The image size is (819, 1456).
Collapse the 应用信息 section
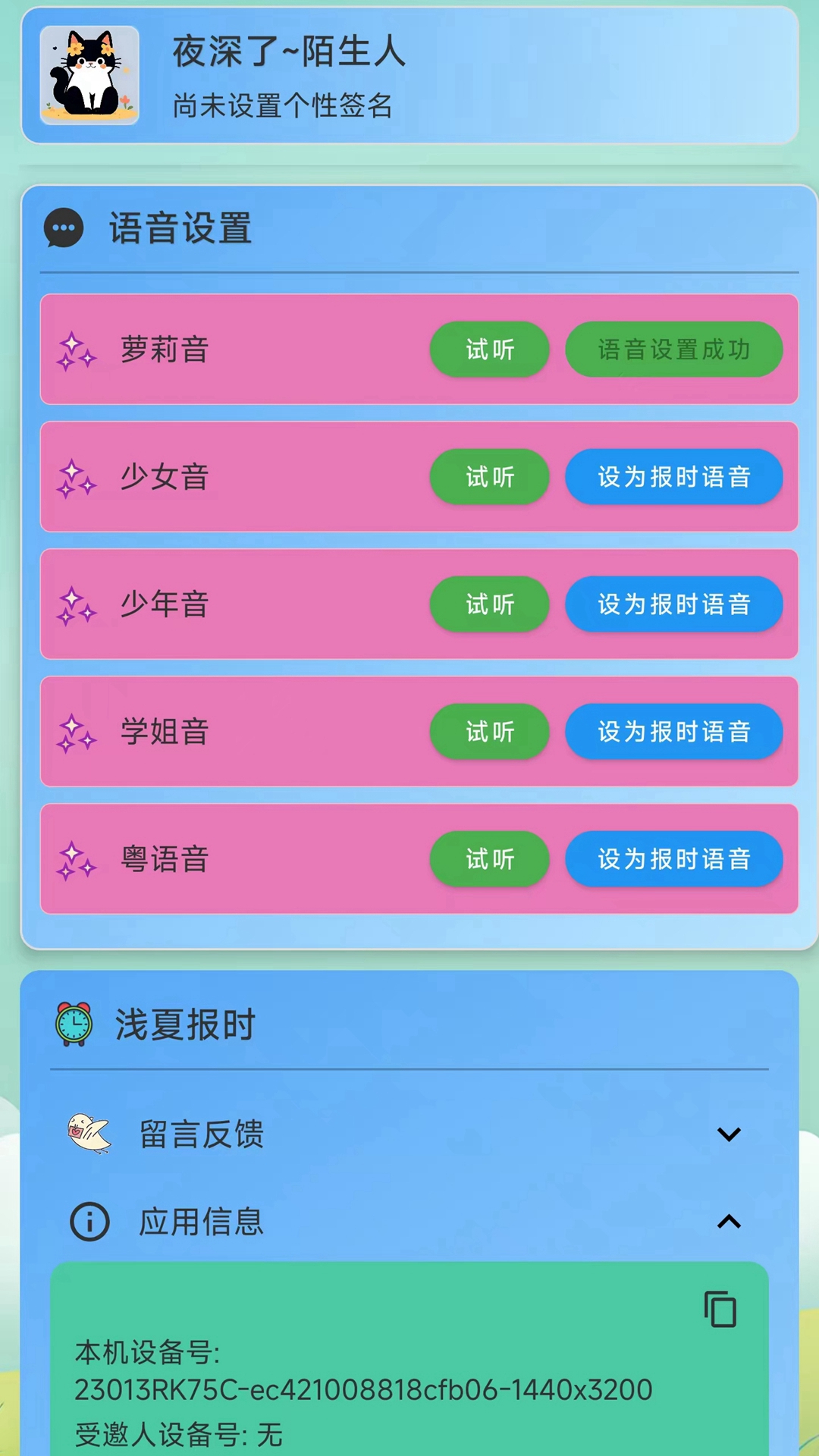730,1222
